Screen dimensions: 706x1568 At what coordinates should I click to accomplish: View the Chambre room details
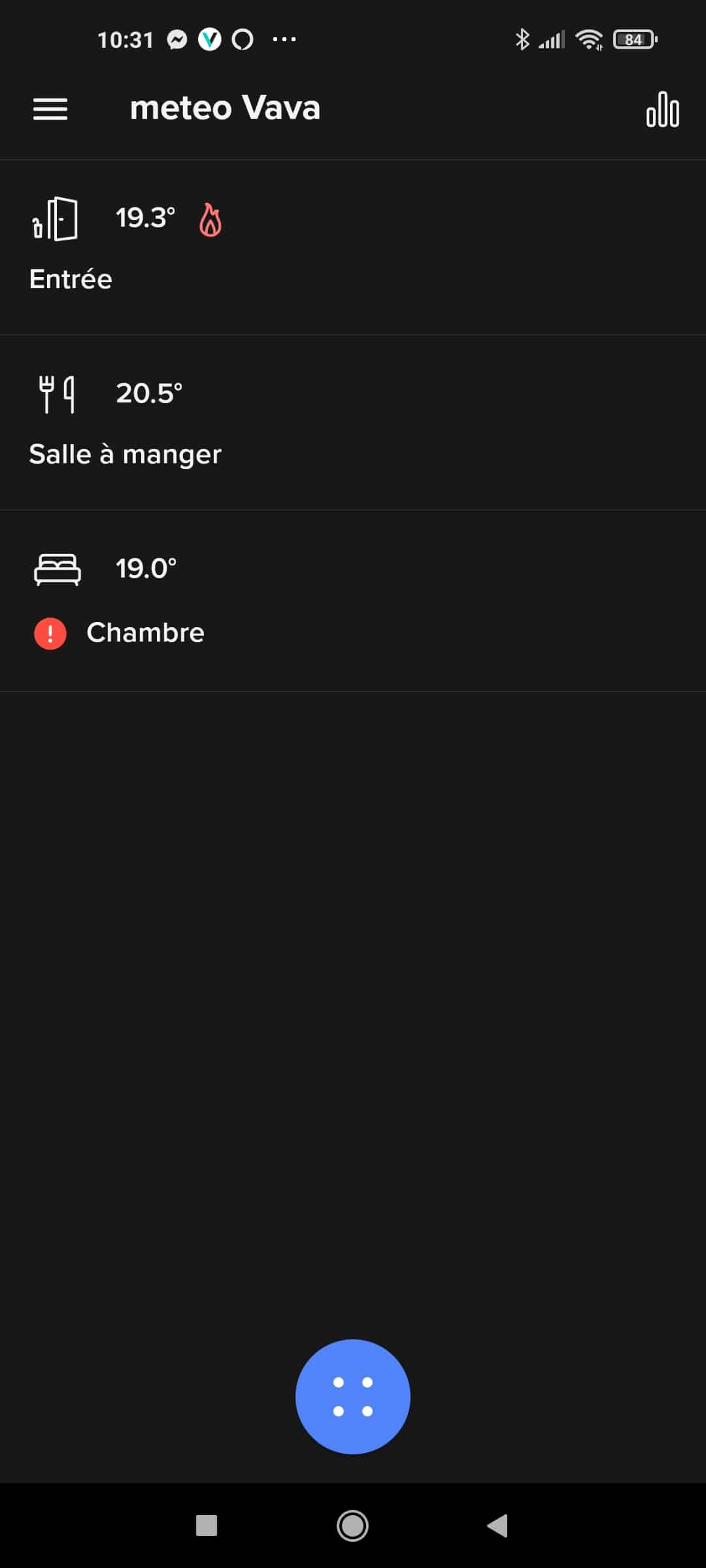pos(353,601)
